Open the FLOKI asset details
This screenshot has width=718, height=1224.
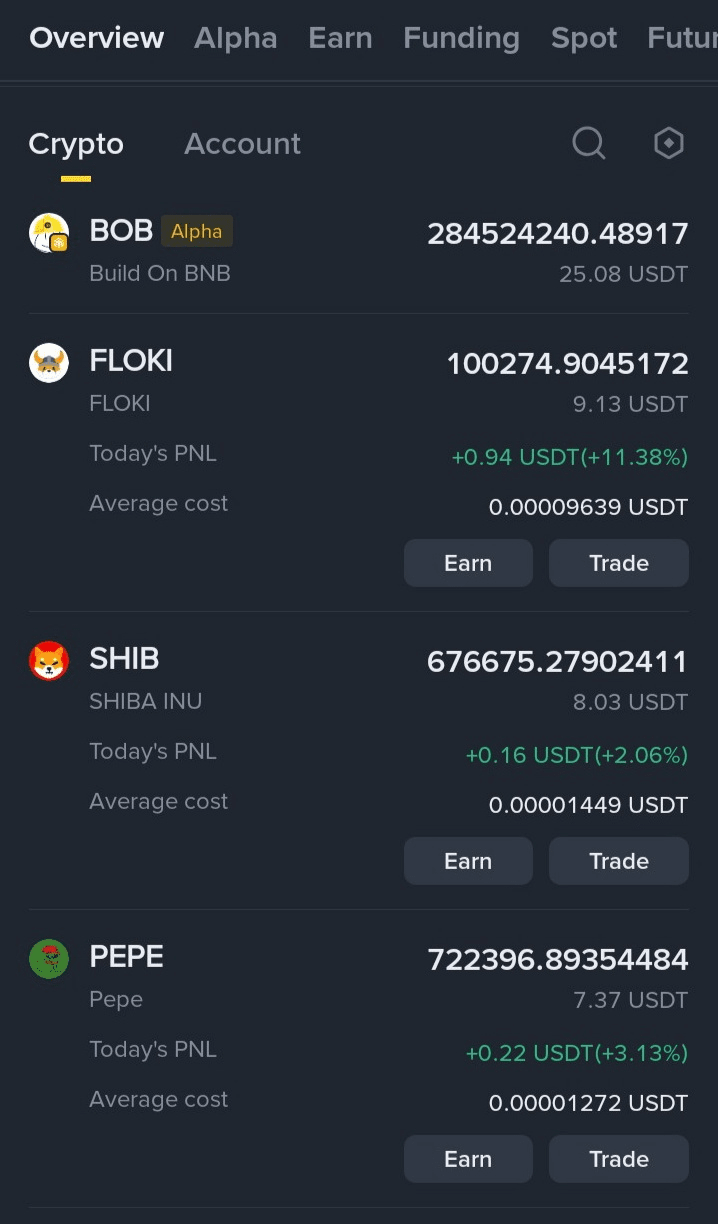(x=131, y=361)
